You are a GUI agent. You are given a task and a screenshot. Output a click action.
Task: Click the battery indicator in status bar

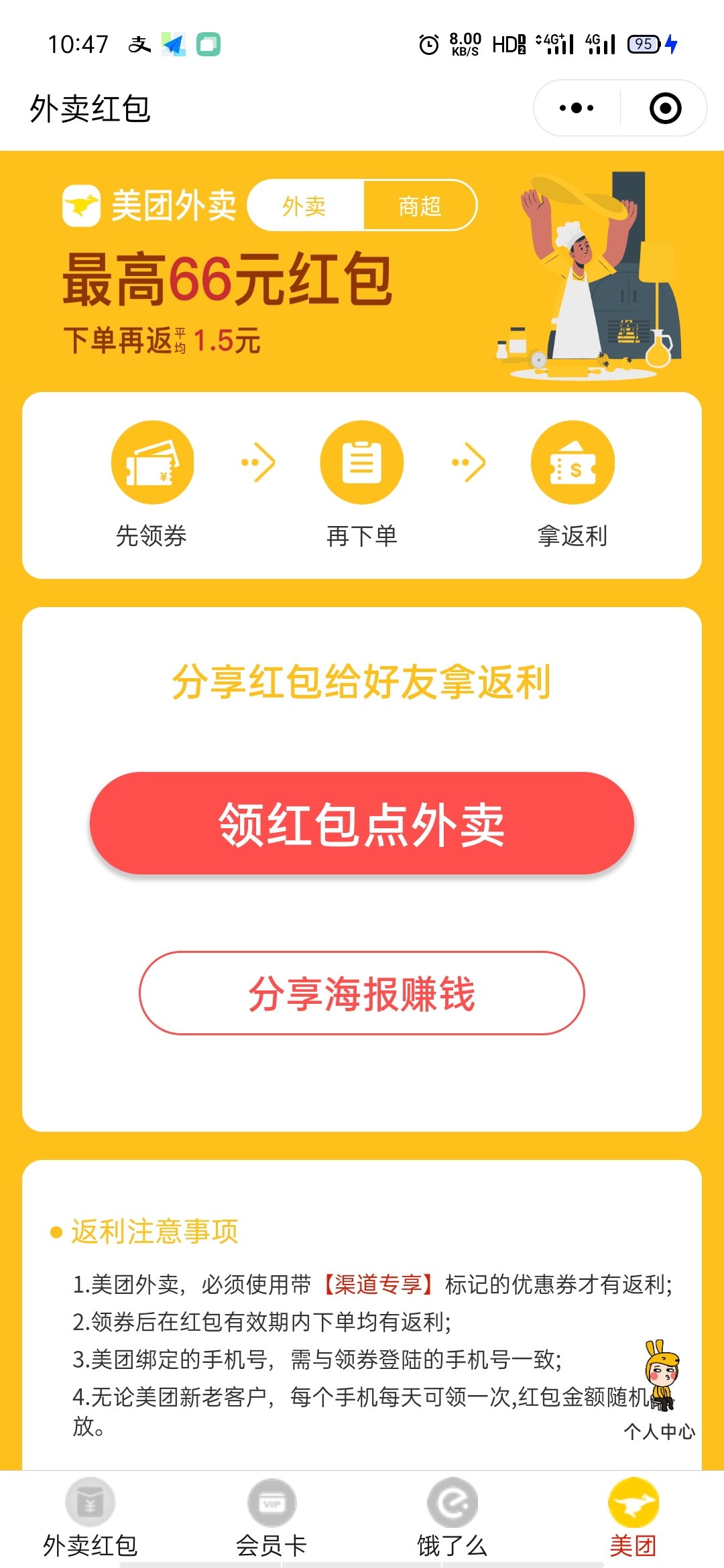tap(642, 42)
